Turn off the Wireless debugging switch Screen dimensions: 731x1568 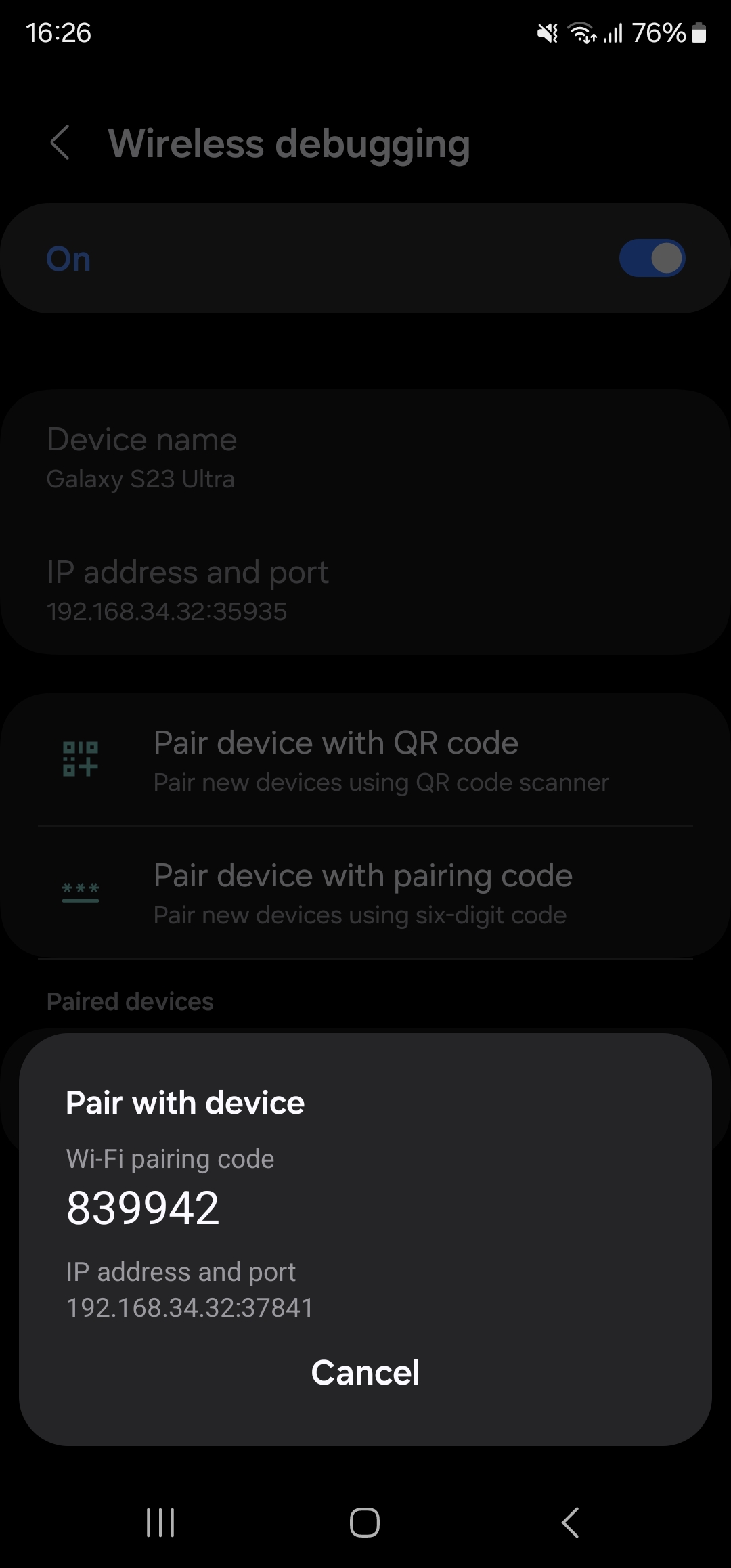[x=652, y=258]
